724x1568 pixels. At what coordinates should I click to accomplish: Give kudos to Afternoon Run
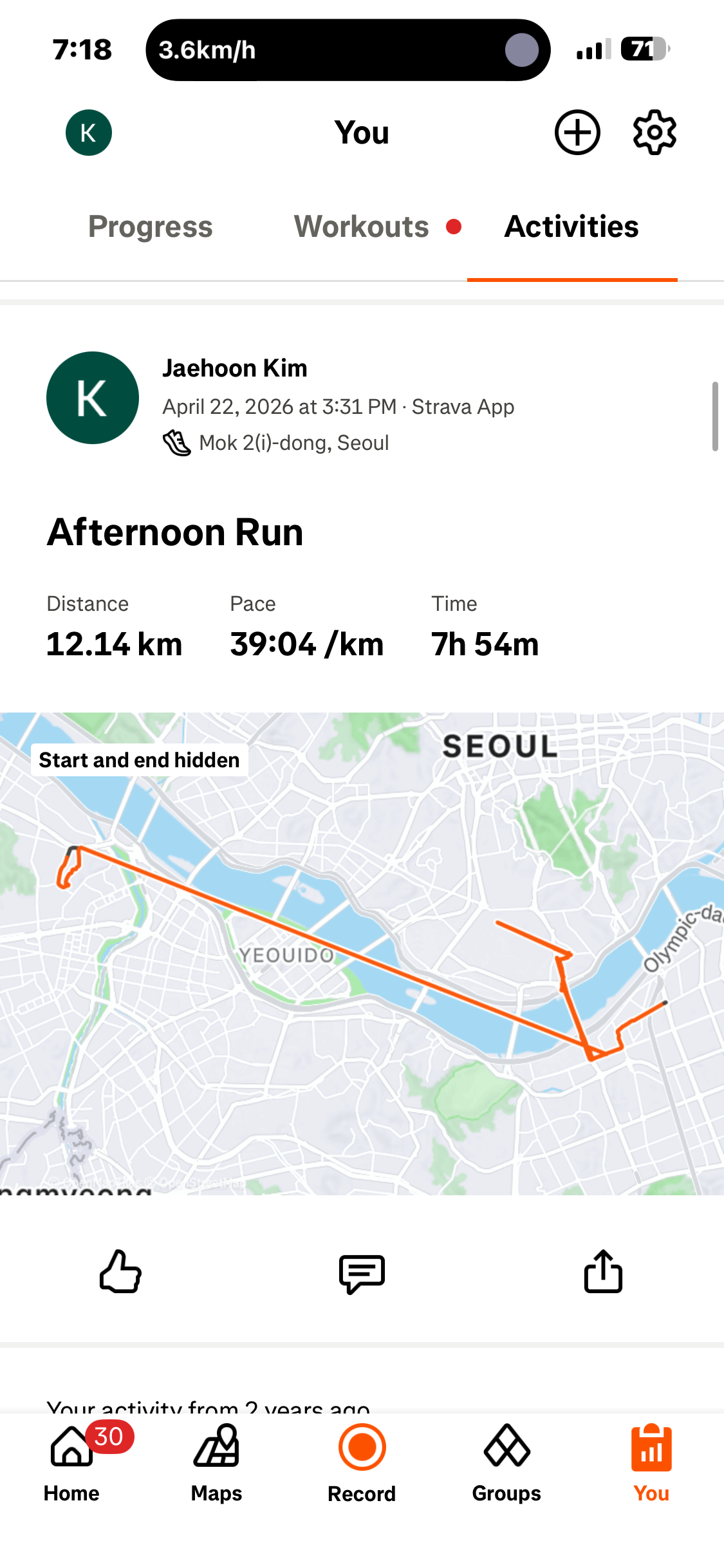click(x=120, y=1272)
